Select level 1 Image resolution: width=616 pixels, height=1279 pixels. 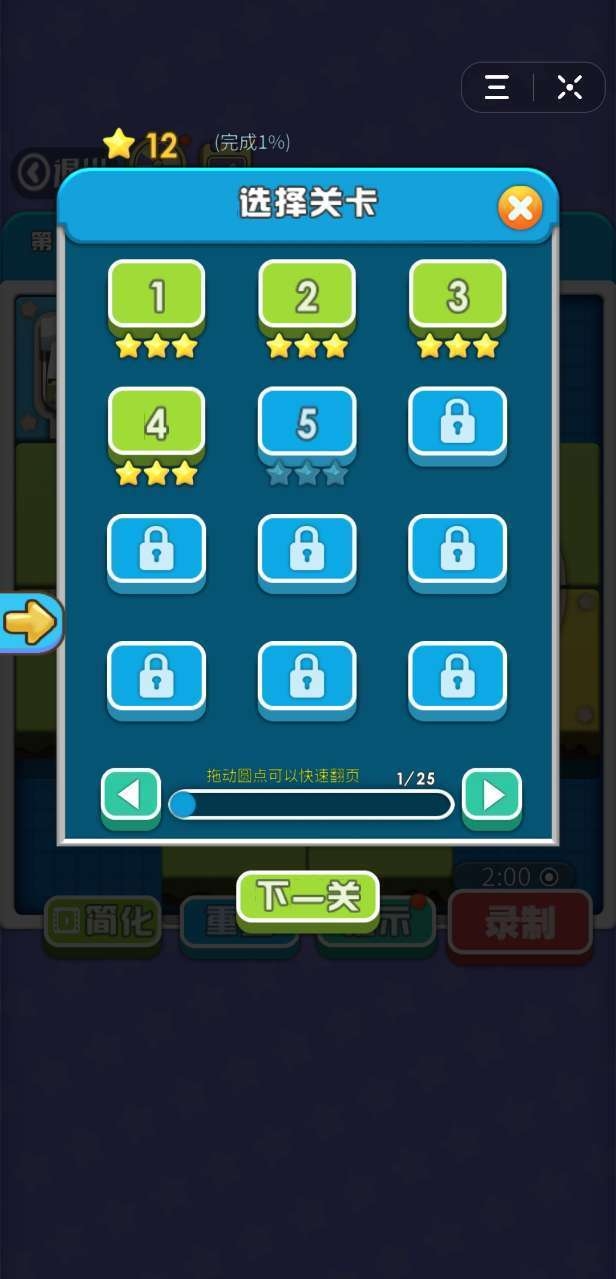[157, 296]
